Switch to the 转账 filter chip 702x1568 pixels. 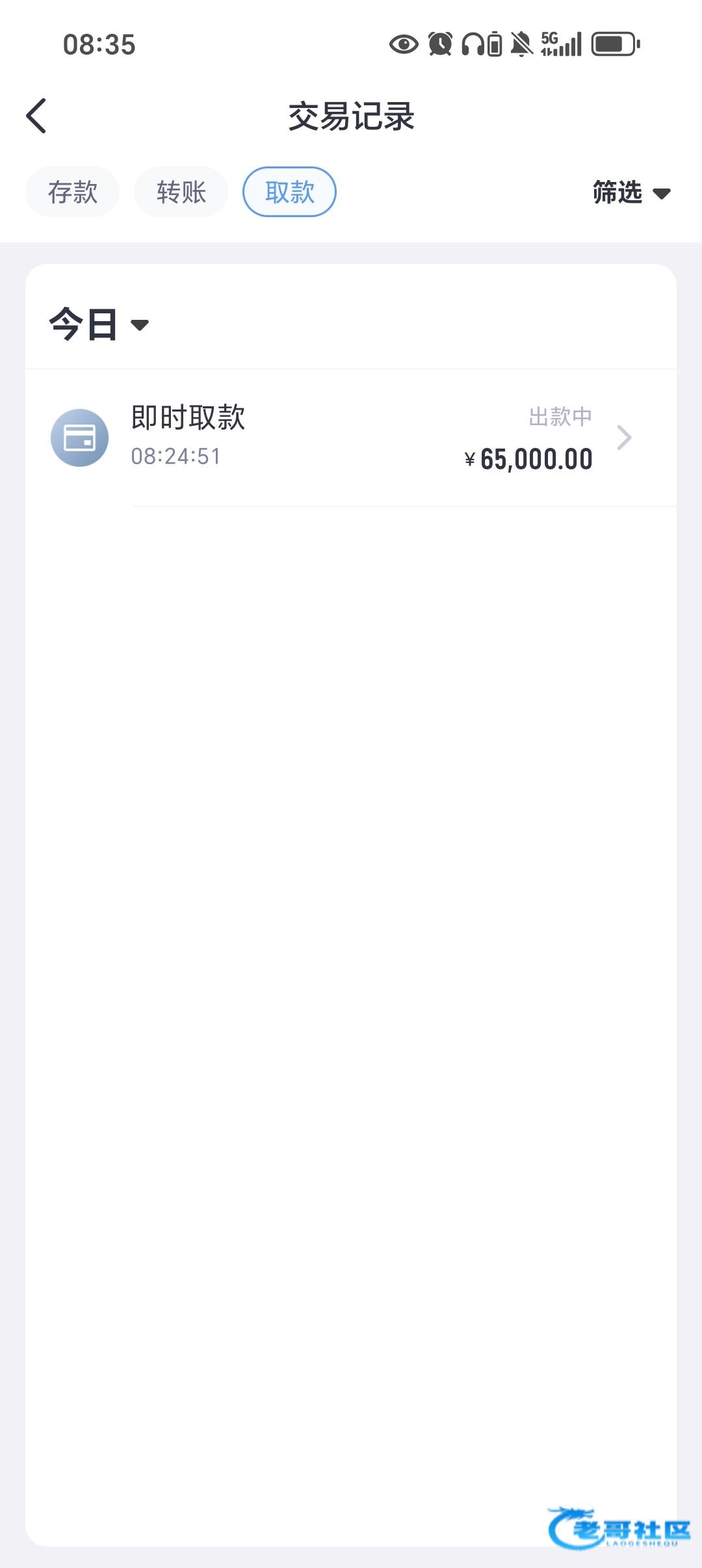[181, 192]
